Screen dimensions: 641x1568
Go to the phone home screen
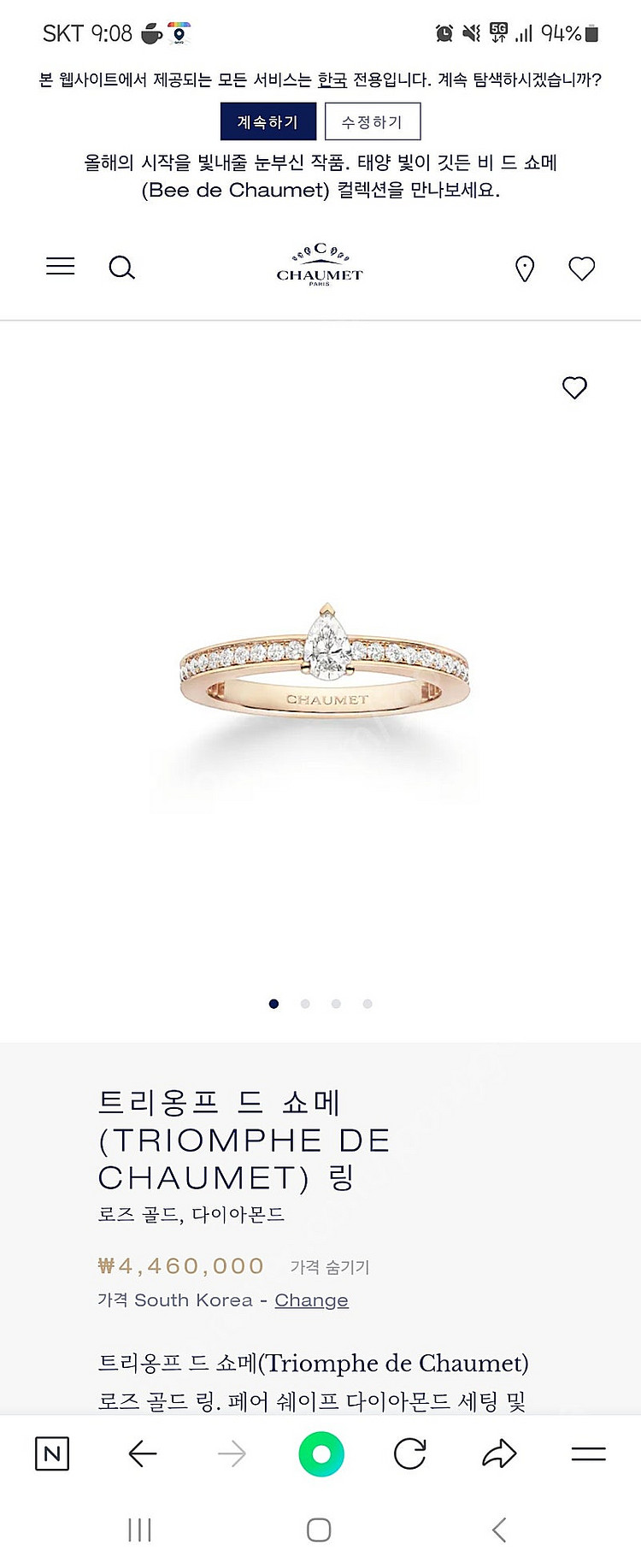point(319,1530)
